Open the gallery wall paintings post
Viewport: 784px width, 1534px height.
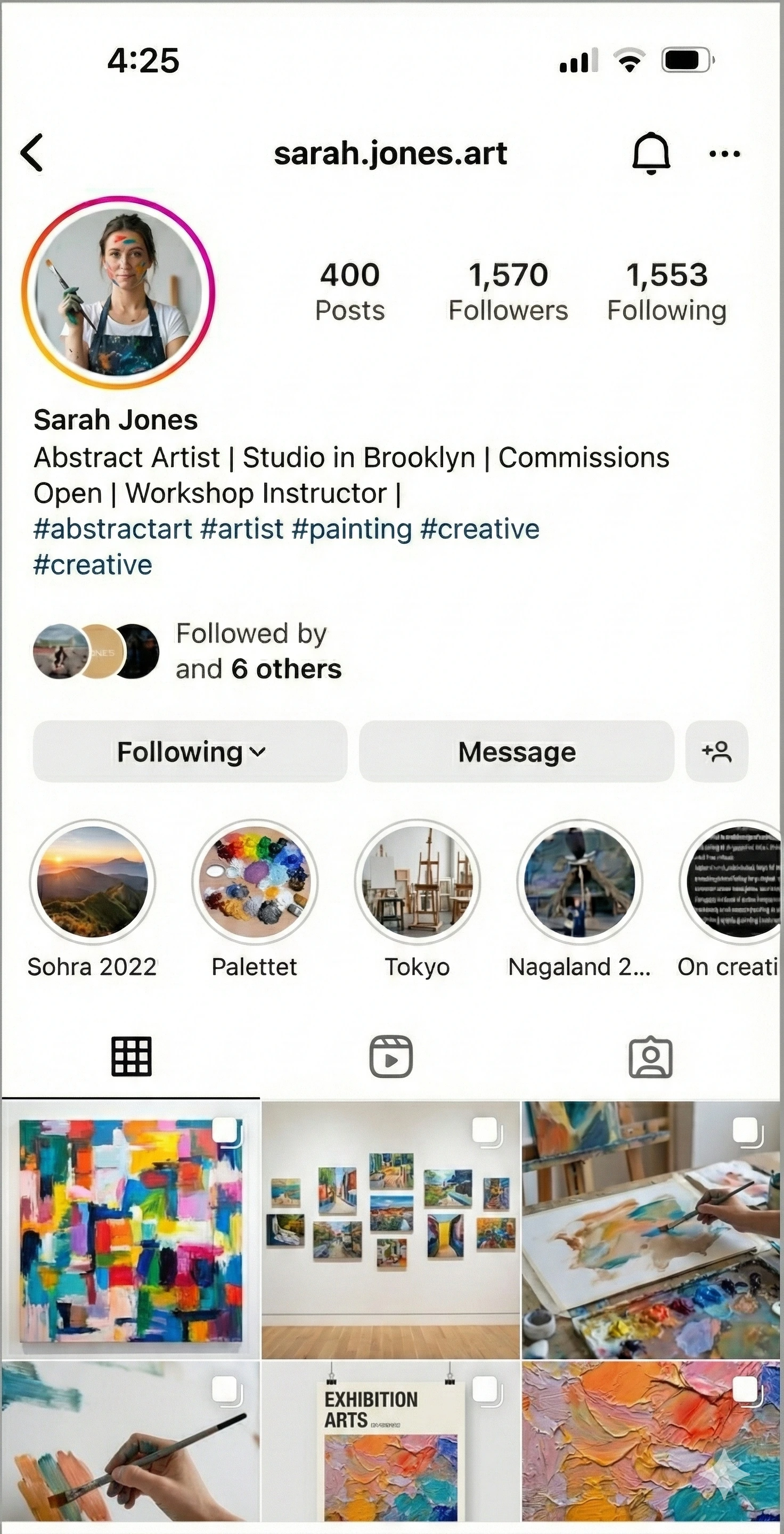tap(390, 1230)
